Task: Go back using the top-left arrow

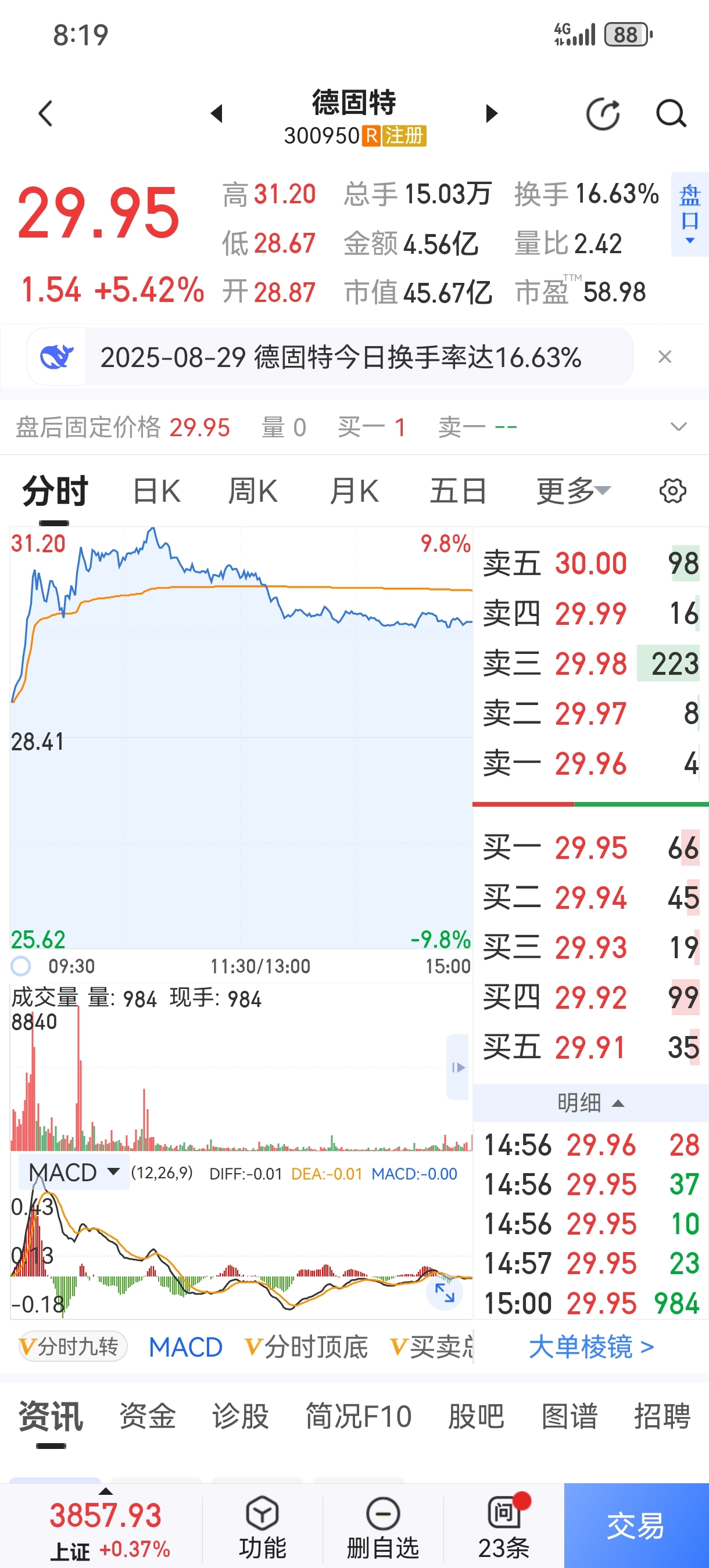Action: point(46,114)
